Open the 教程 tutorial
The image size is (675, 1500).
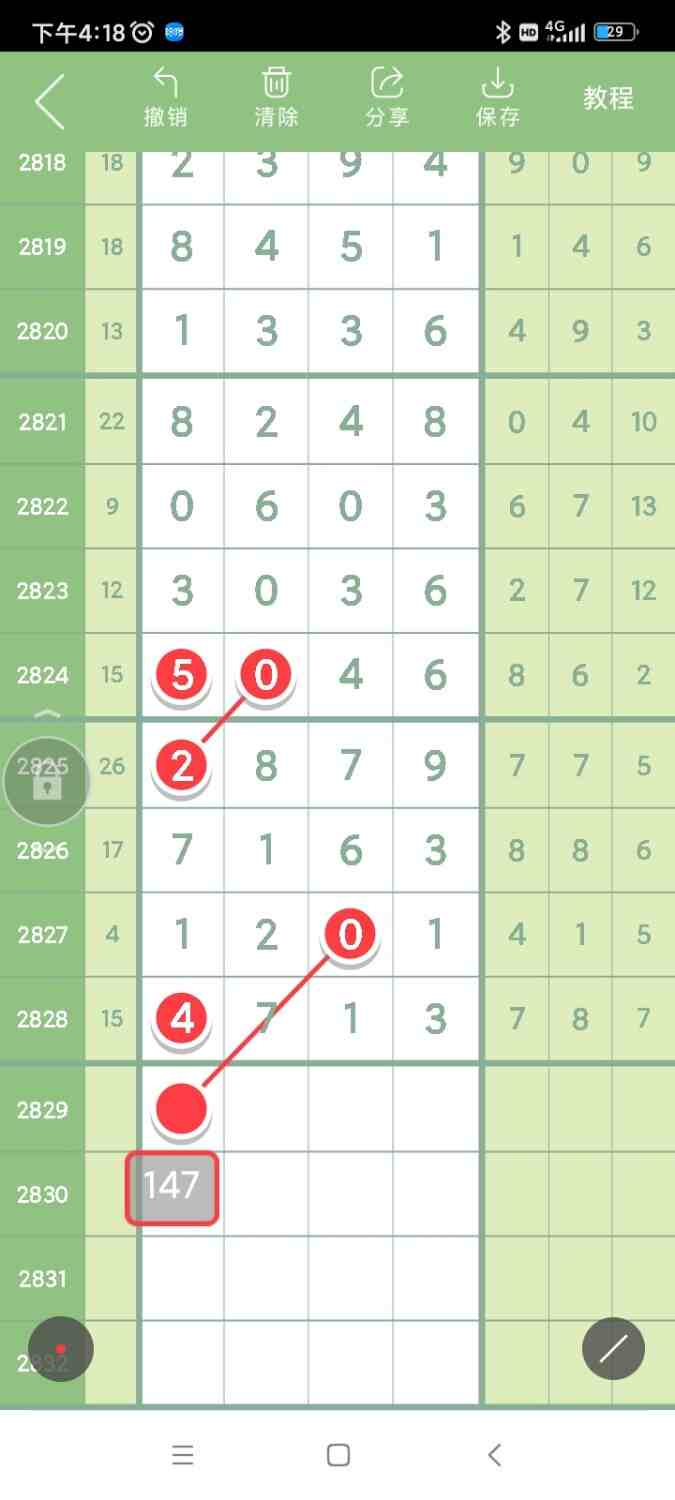coord(609,98)
